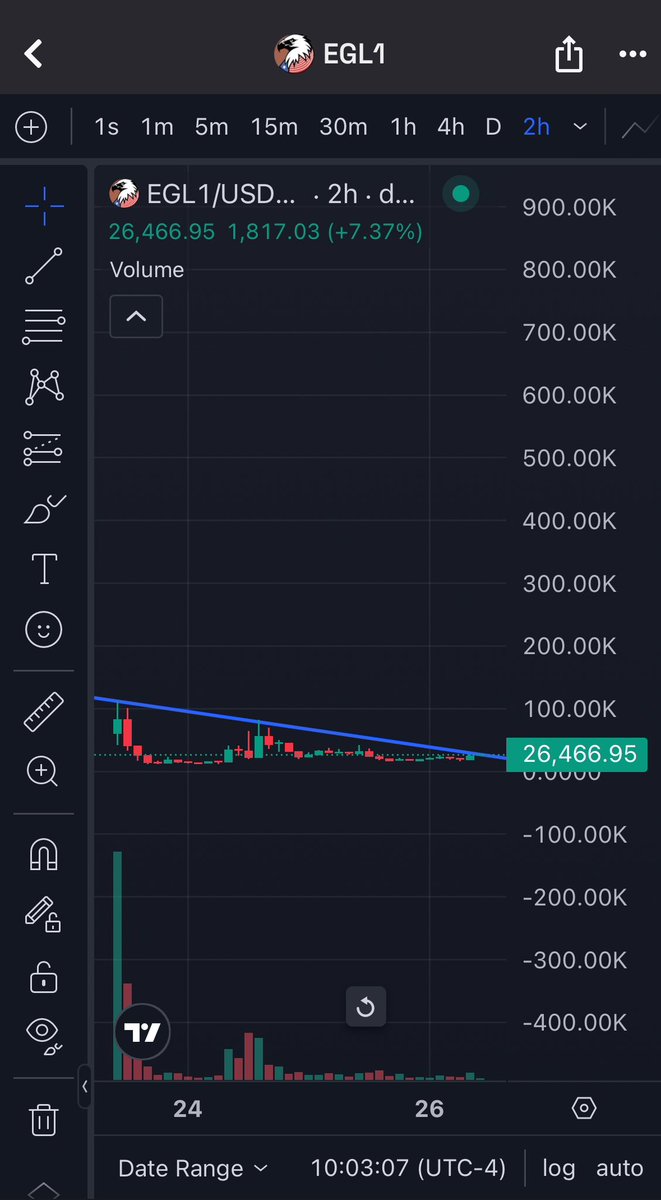
Task: Toggle the magnet snap mode
Action: pos(43,854)
